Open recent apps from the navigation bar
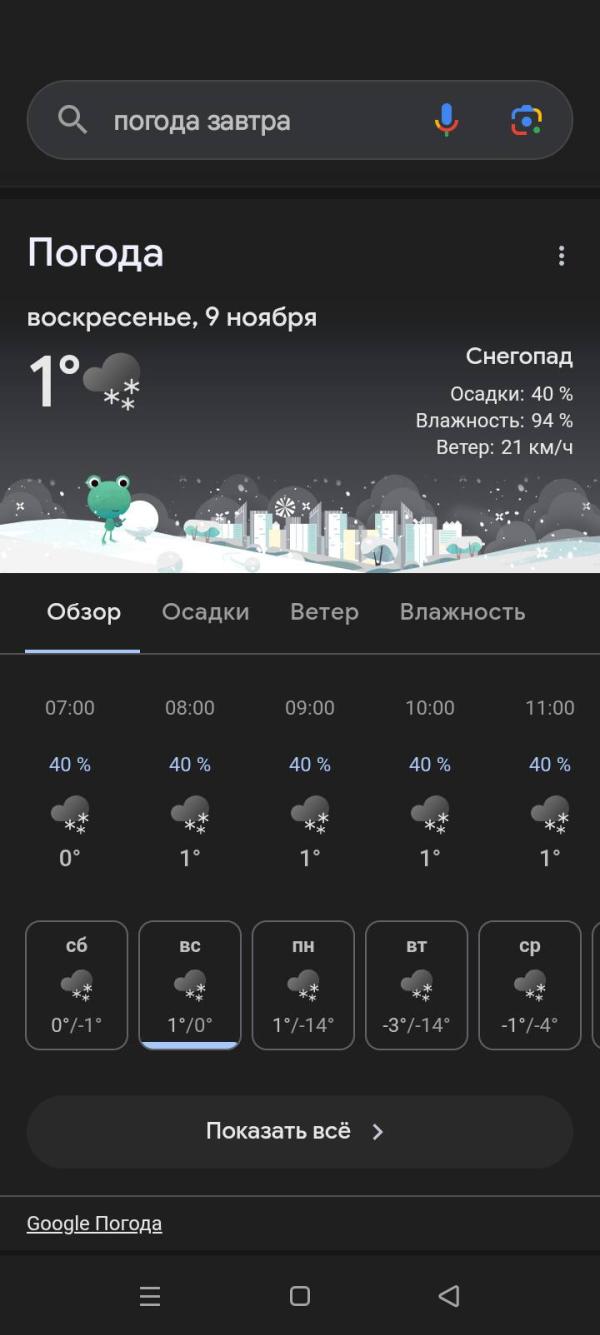The height and width of the screenshot is (1335, 600). click(x=150, y=1297)
